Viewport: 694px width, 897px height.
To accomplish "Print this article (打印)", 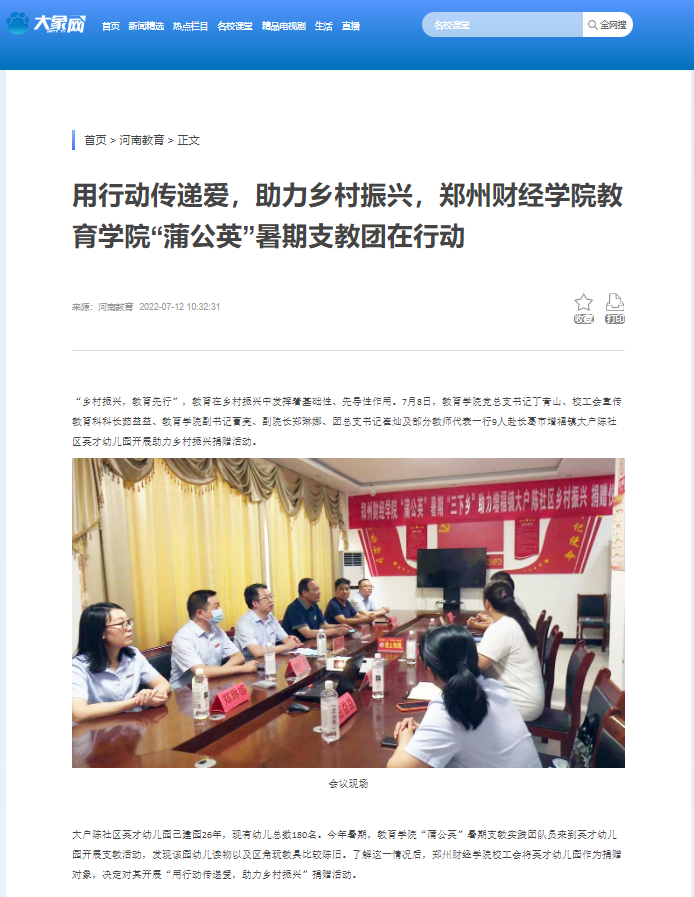I will 615,308.
